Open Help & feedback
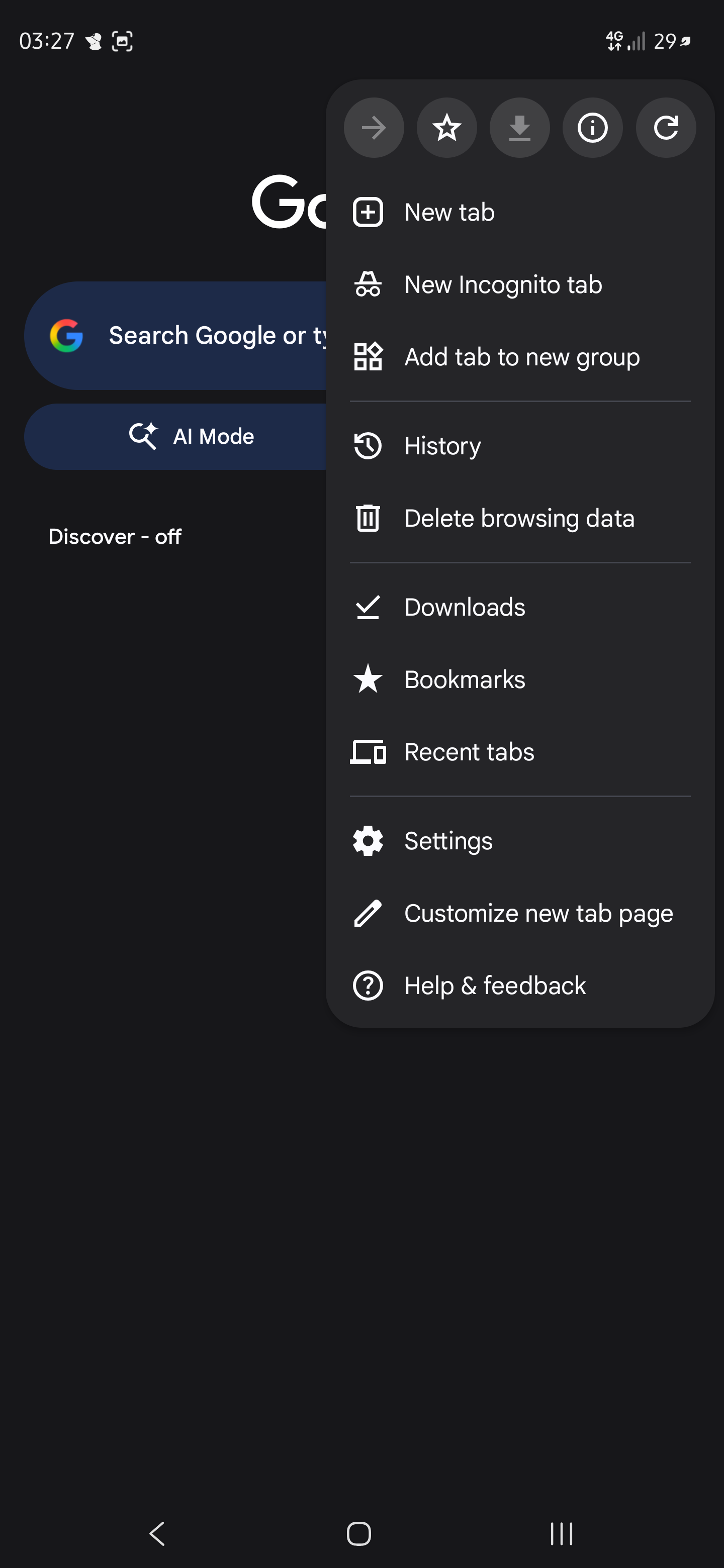The image size is (724, 1568). point(520,986)
